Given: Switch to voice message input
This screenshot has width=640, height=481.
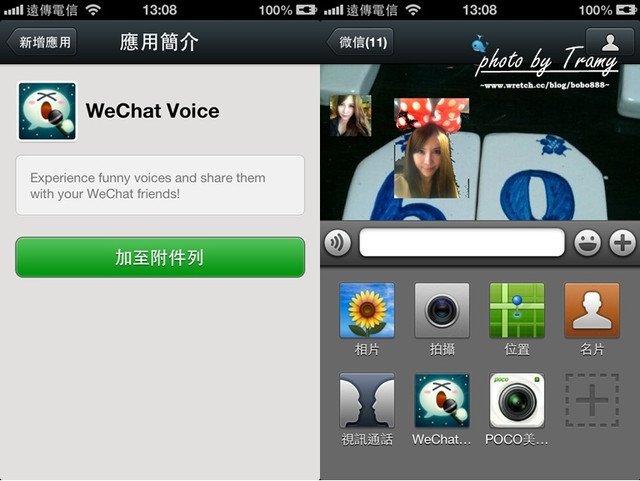Looking at the screenshot, I should 338,243.
